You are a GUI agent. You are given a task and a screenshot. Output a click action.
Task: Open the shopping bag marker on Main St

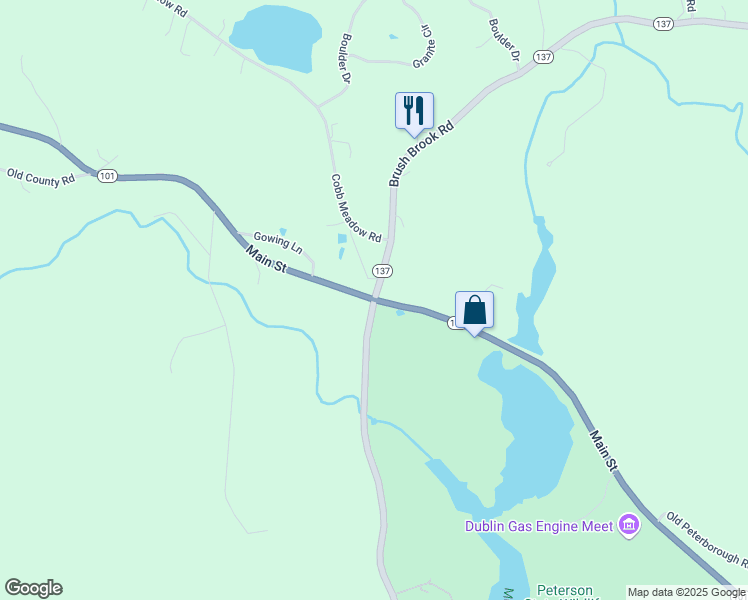click(474, 310)
